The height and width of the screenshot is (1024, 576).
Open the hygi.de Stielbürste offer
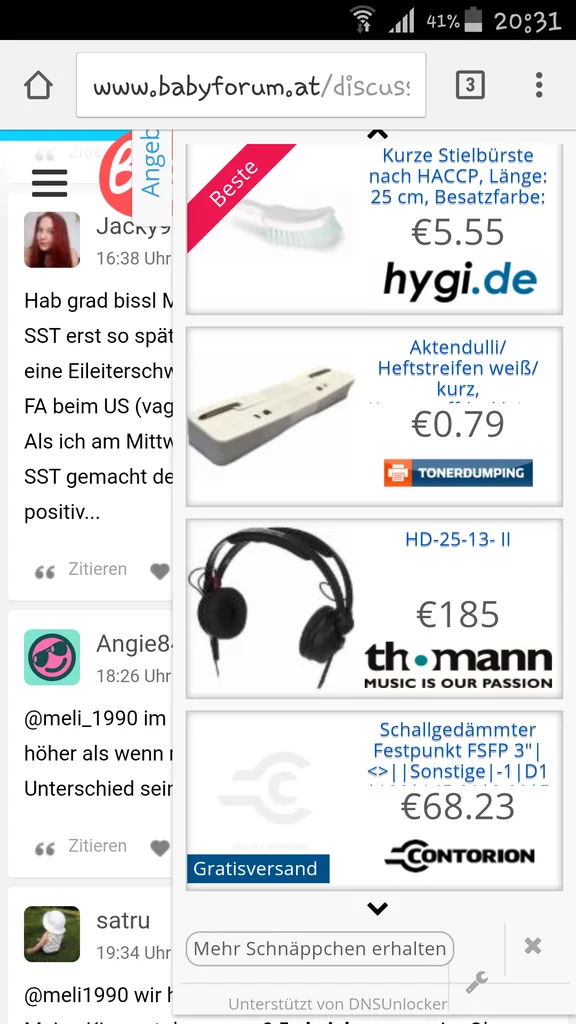(x=374, y=229)
